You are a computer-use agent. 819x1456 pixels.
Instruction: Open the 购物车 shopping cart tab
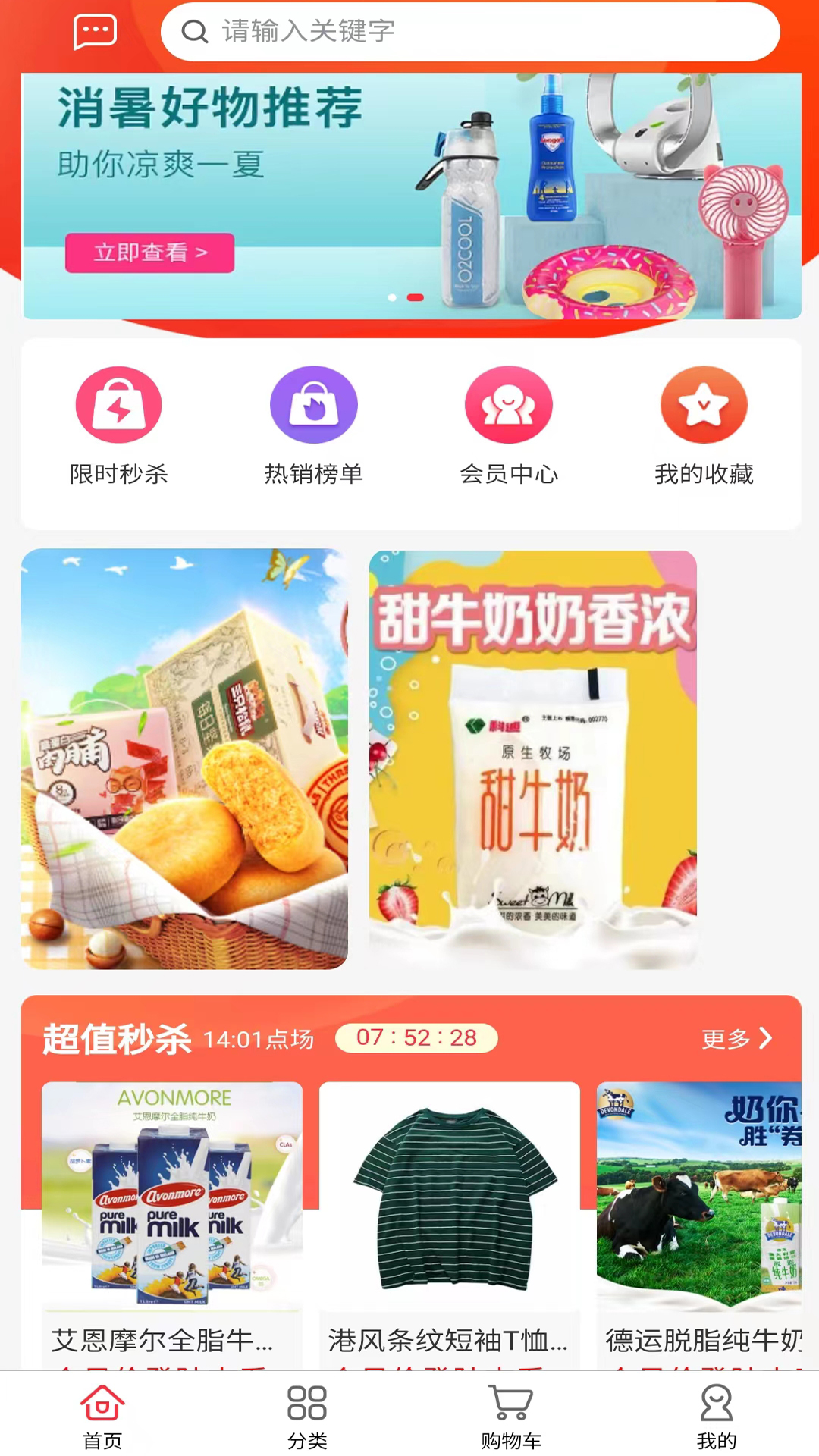click(x=511, y=1416)
